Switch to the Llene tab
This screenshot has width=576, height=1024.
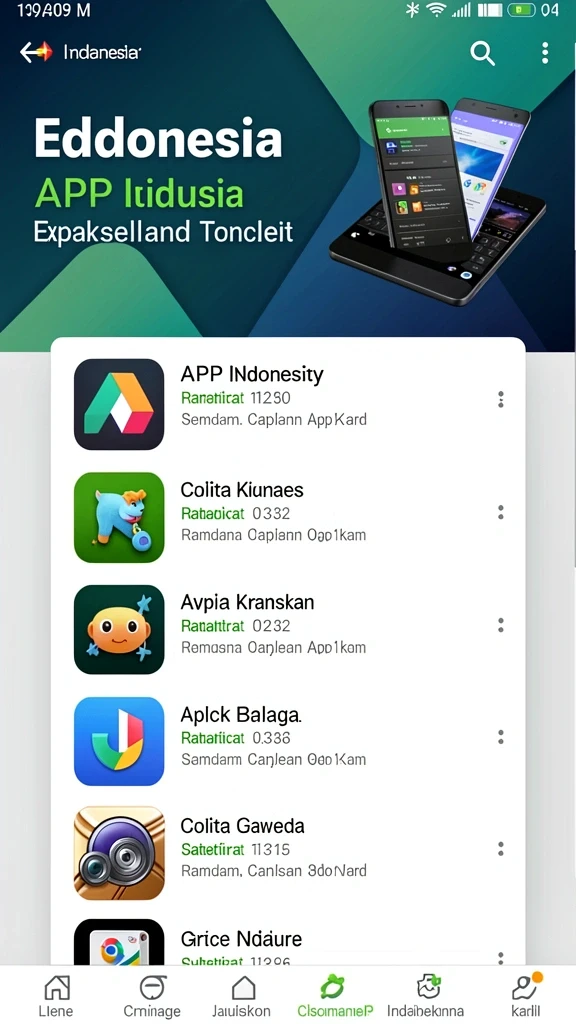click(x=56, y=997)
